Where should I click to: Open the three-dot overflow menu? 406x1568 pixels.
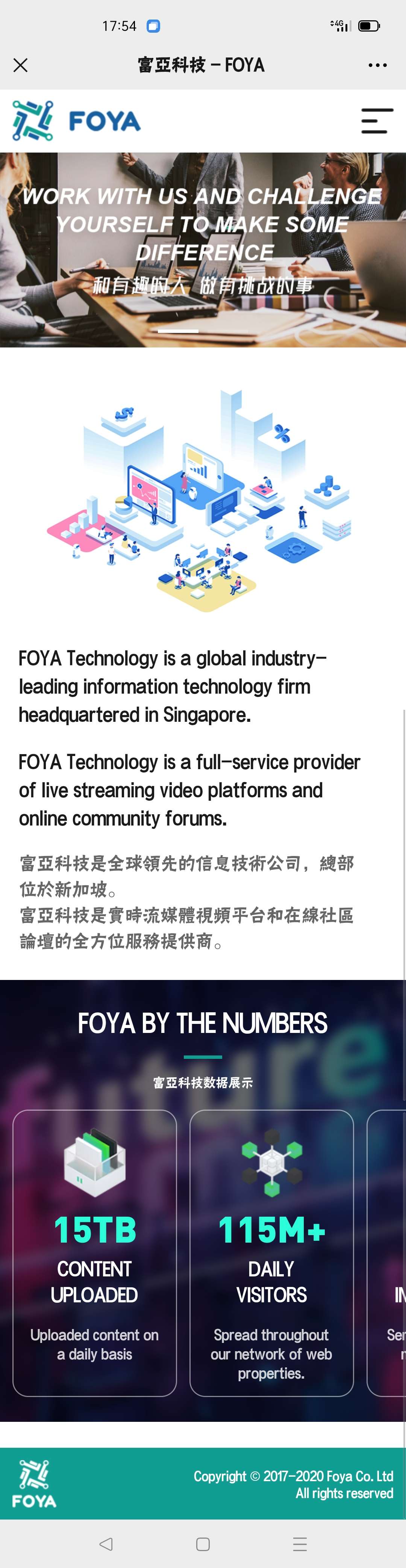(377, 65)
